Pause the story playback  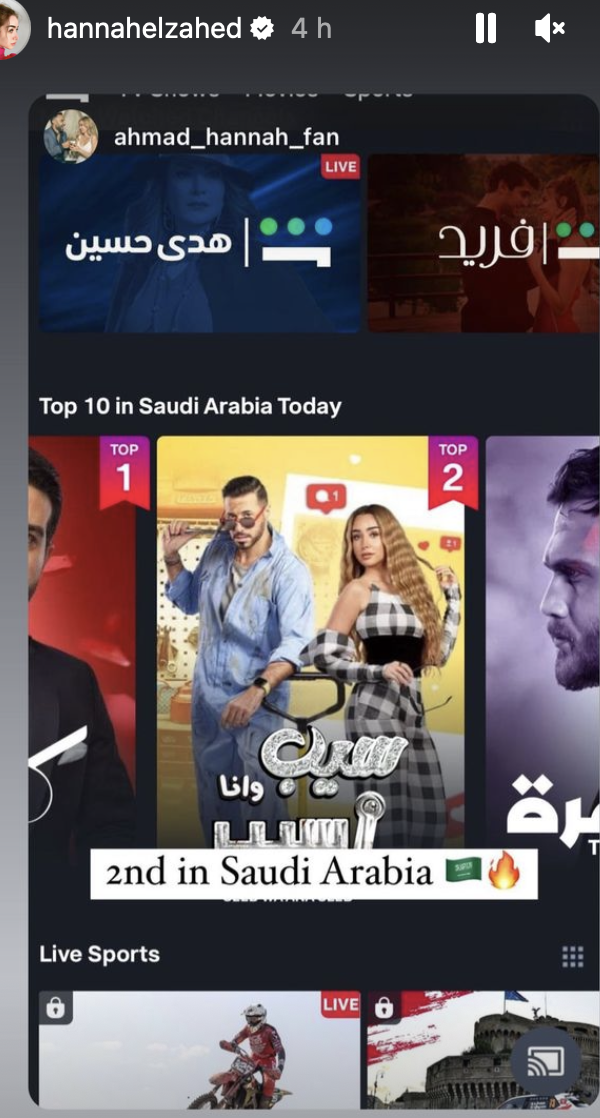coord(485,29)
